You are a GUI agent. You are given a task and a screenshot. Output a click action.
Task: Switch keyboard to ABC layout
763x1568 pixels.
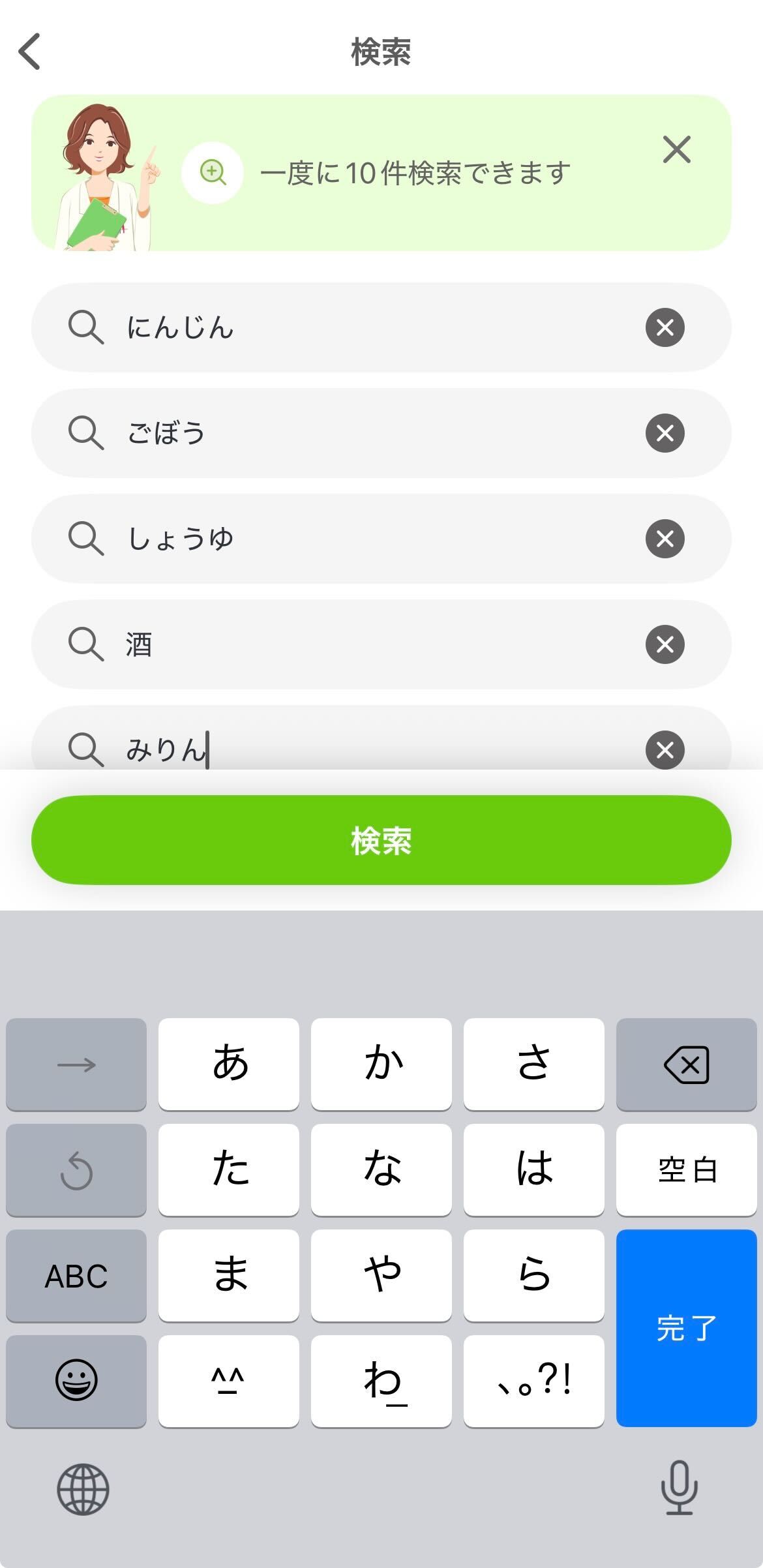(x=76, y=1276)
